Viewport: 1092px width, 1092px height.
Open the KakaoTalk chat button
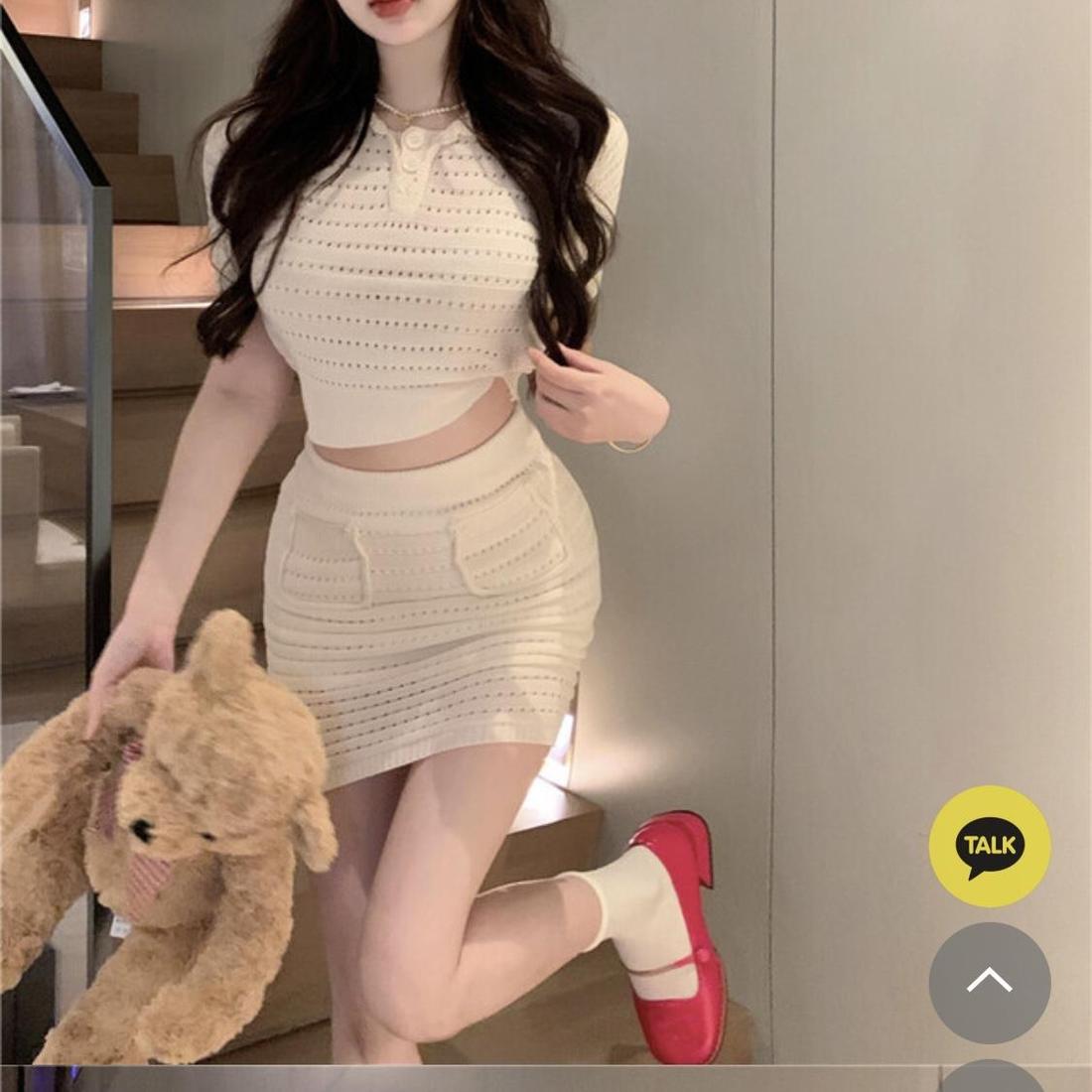click(x=989, y=846)
